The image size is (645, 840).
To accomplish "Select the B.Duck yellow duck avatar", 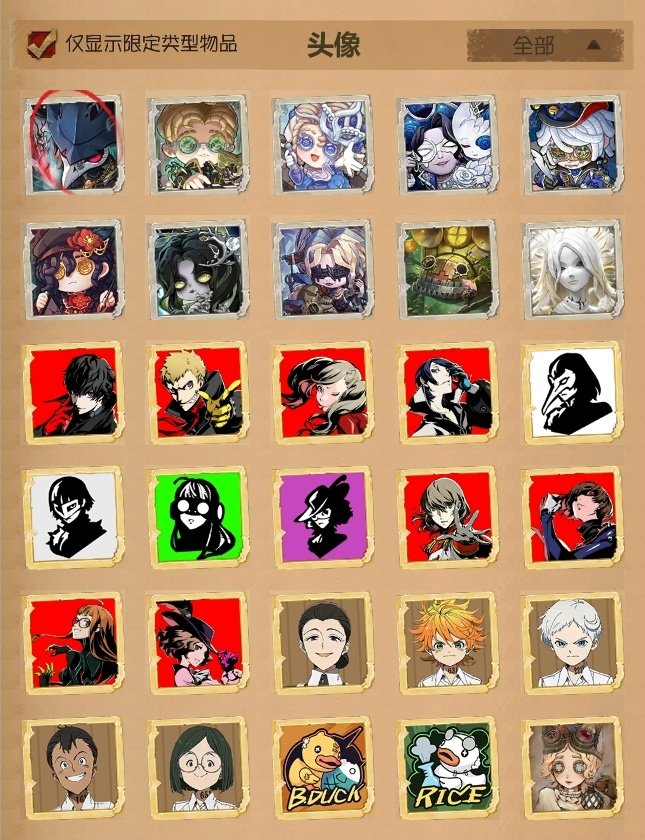I will [x=322, y=766].
